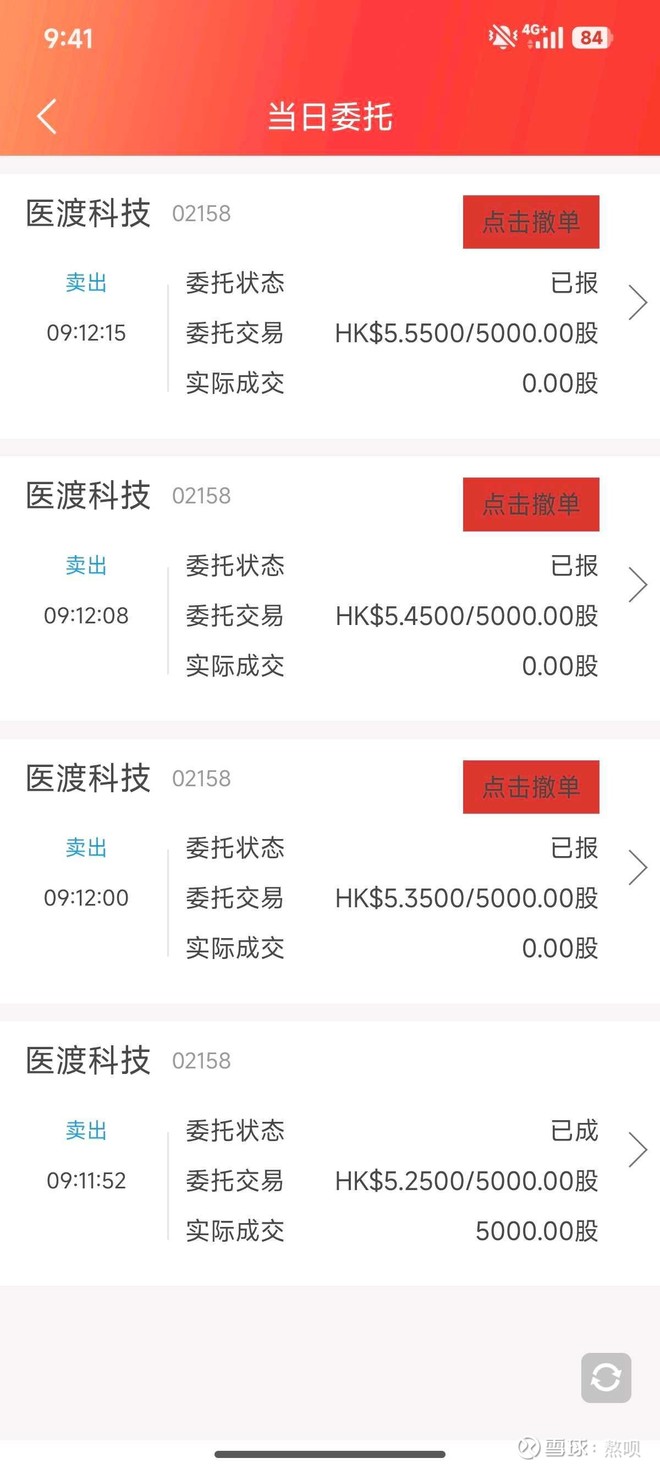The width and height of the screenshot is (660, 1469).
Task: Open details of the 09:12:08 order
Action: pyautogui.click(x=637, y=585)
